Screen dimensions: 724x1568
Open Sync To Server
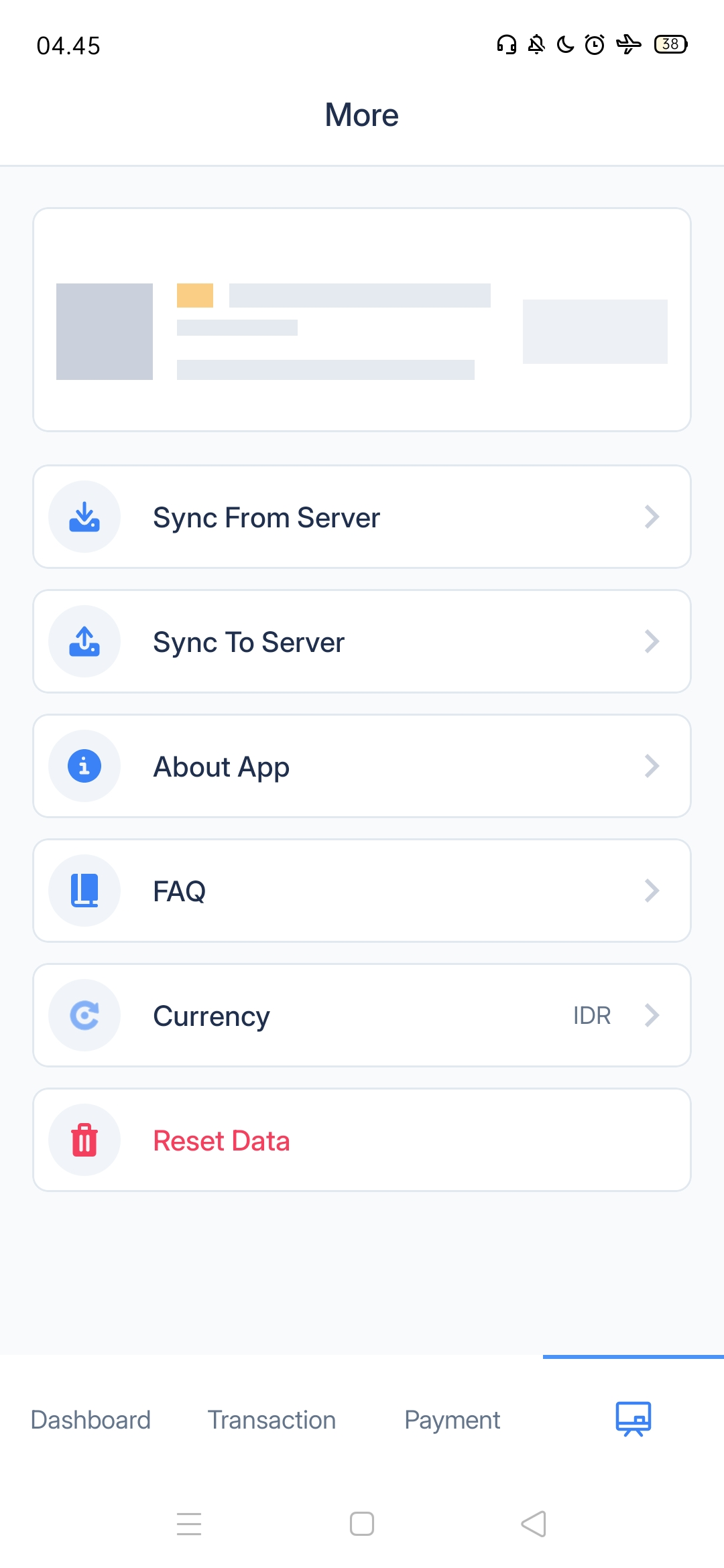(x=362, y=642)
